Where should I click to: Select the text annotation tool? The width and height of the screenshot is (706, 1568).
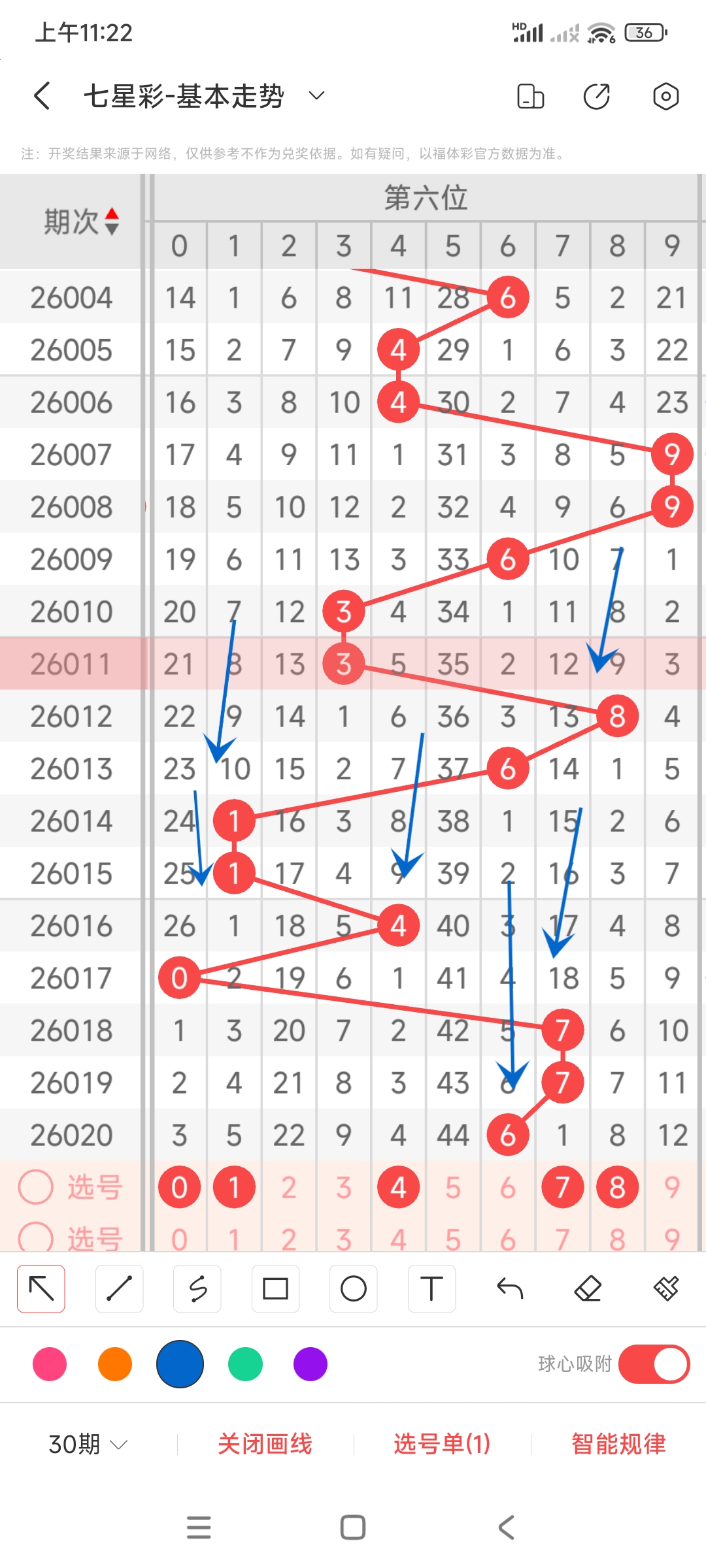click(432, 1288)
